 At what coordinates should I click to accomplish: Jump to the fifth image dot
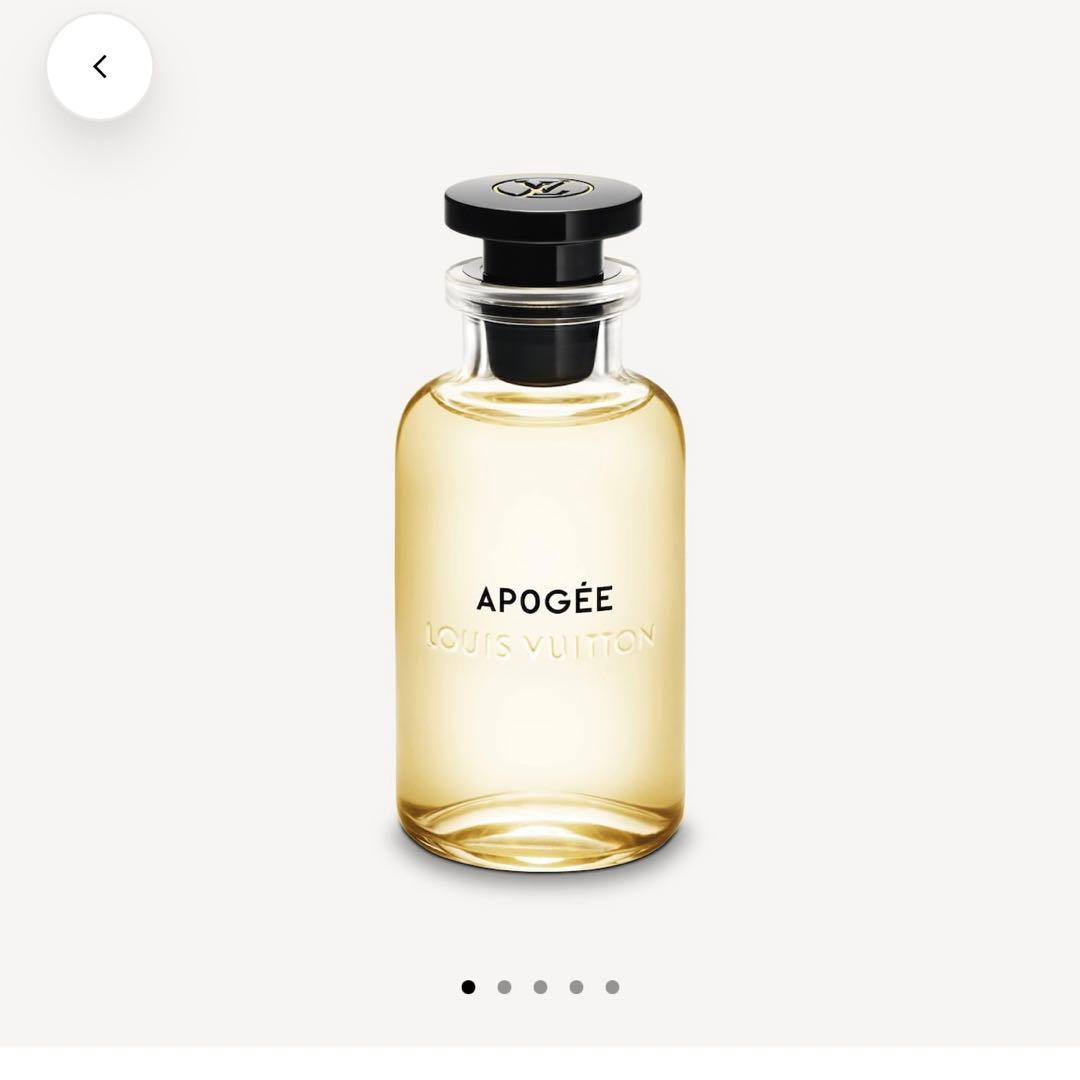612,987
